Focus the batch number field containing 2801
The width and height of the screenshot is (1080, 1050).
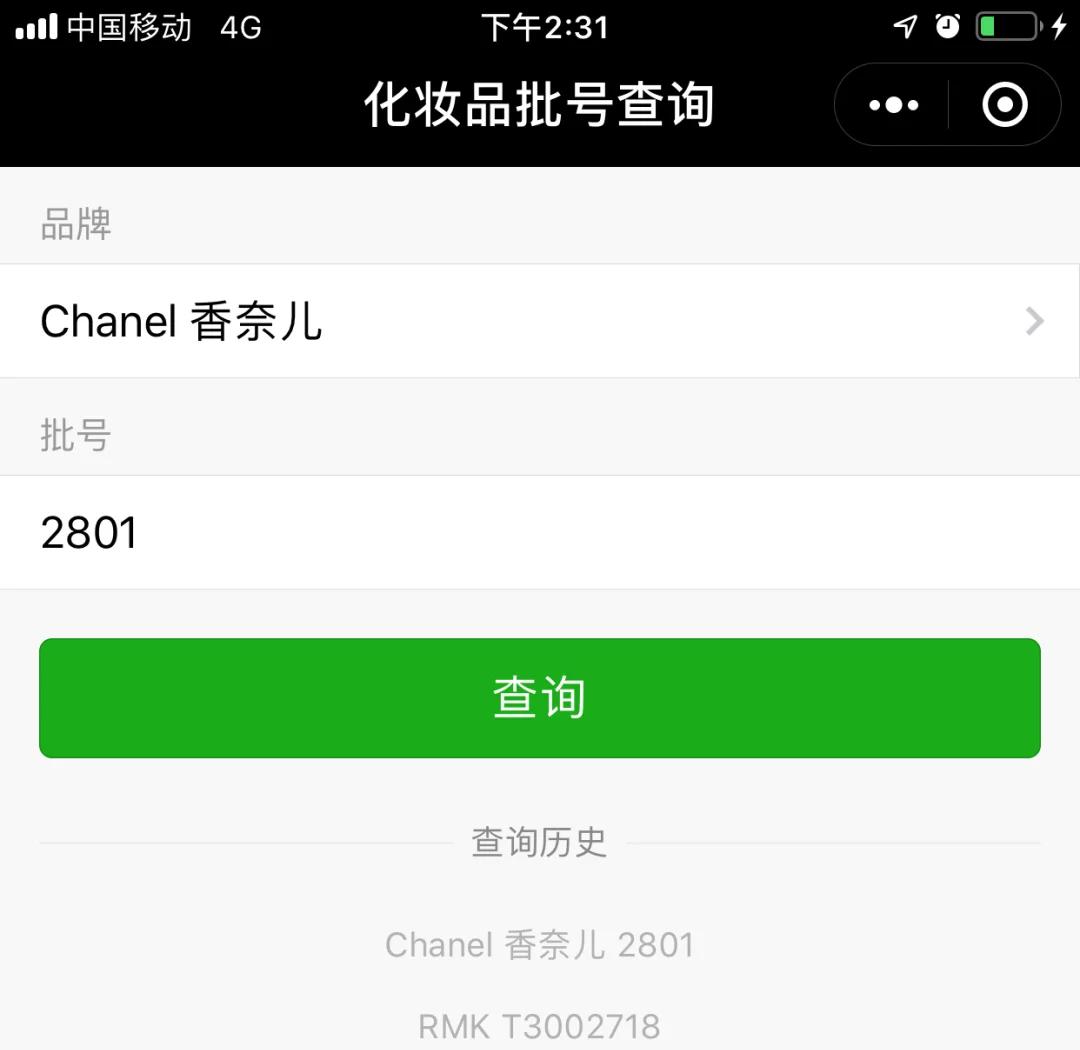pyautogui.click(x=540, y=532)
